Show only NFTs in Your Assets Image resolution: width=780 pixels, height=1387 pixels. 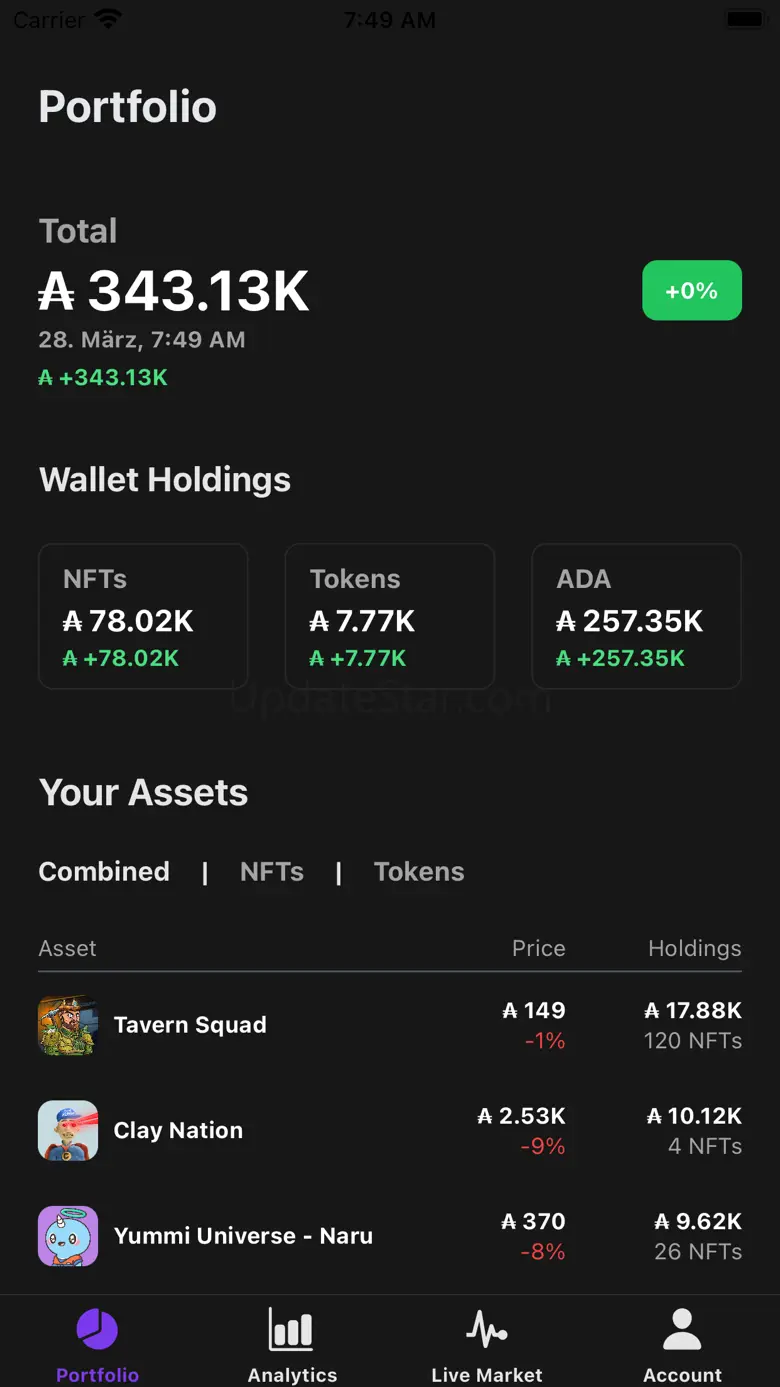(272, 871)
